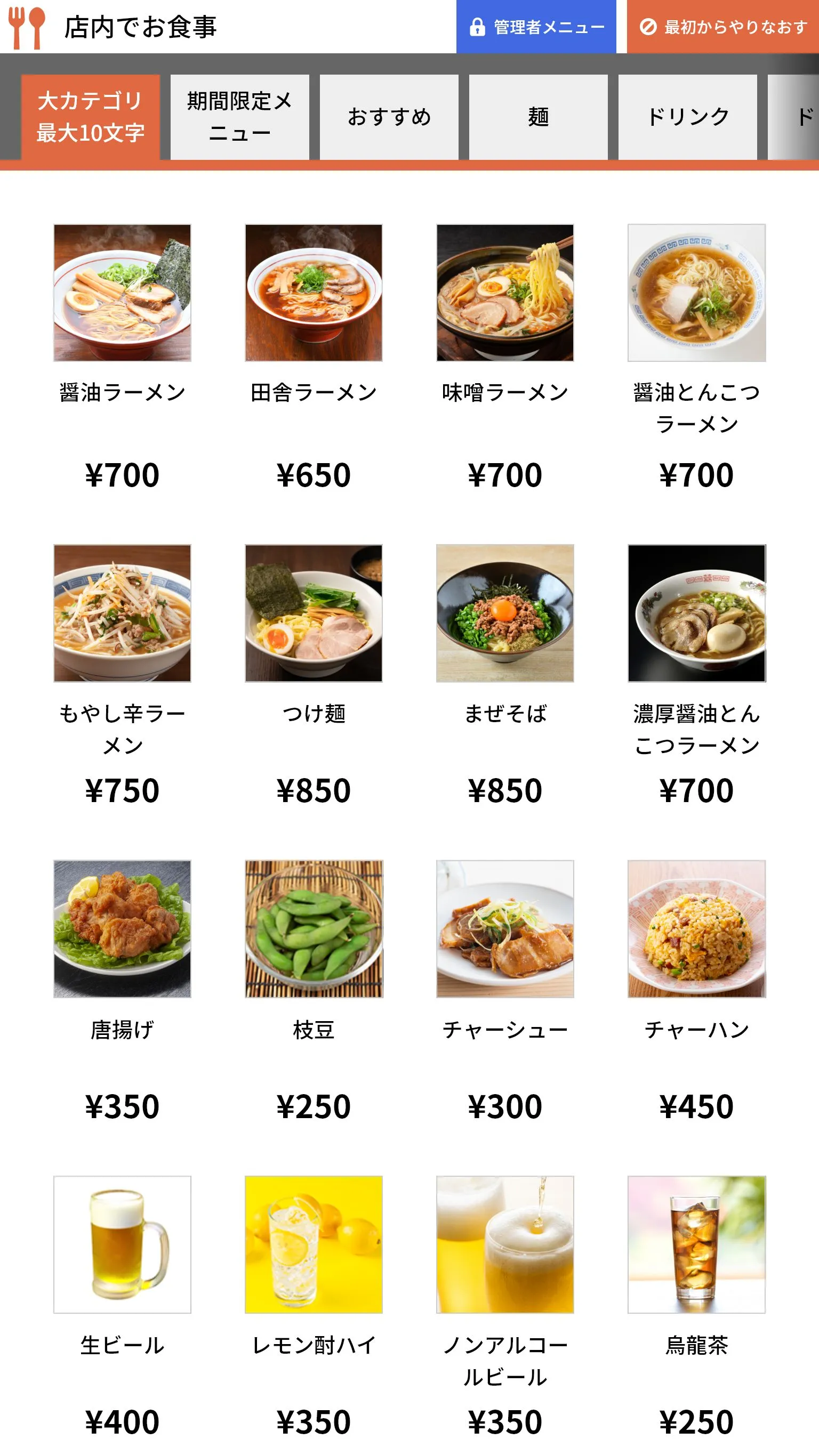Open the 麺 category tab
This screenshot has height=1456, width=819.
[538, 117]
